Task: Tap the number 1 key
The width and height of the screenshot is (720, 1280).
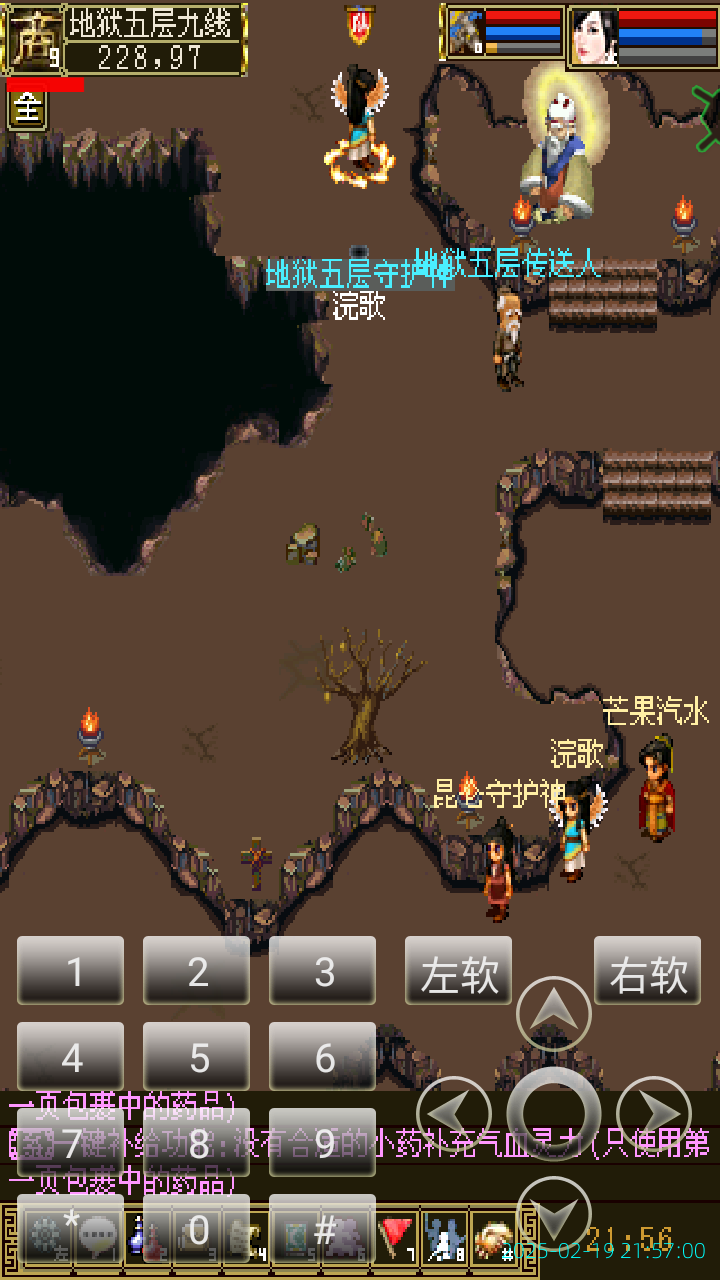Action: [71, 971]
